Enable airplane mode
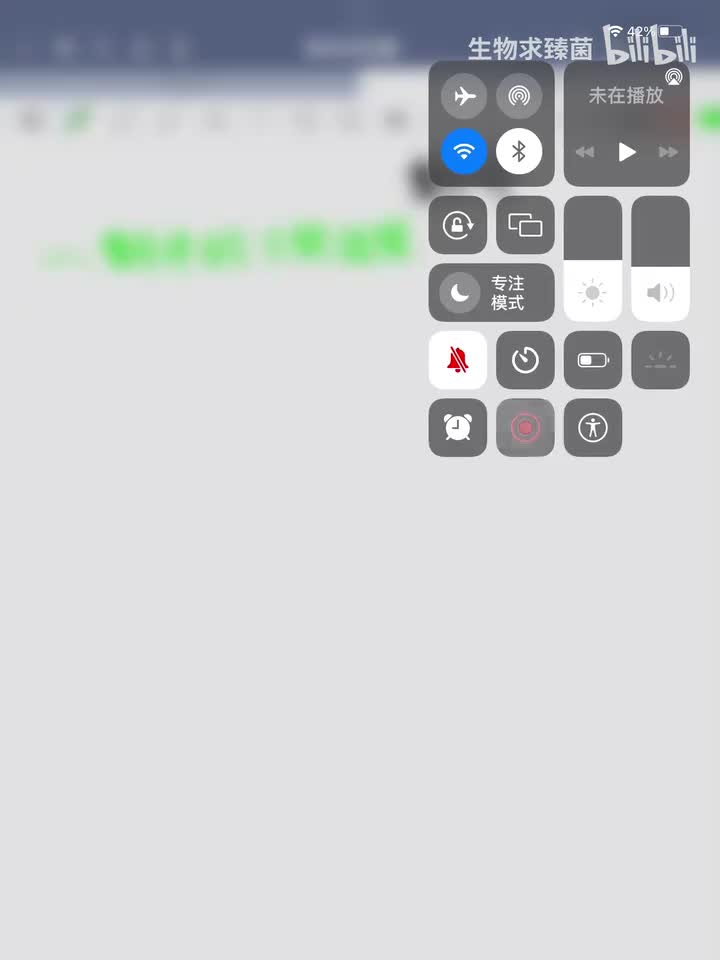This screenshot has width=720, height=960. (464, 97)
